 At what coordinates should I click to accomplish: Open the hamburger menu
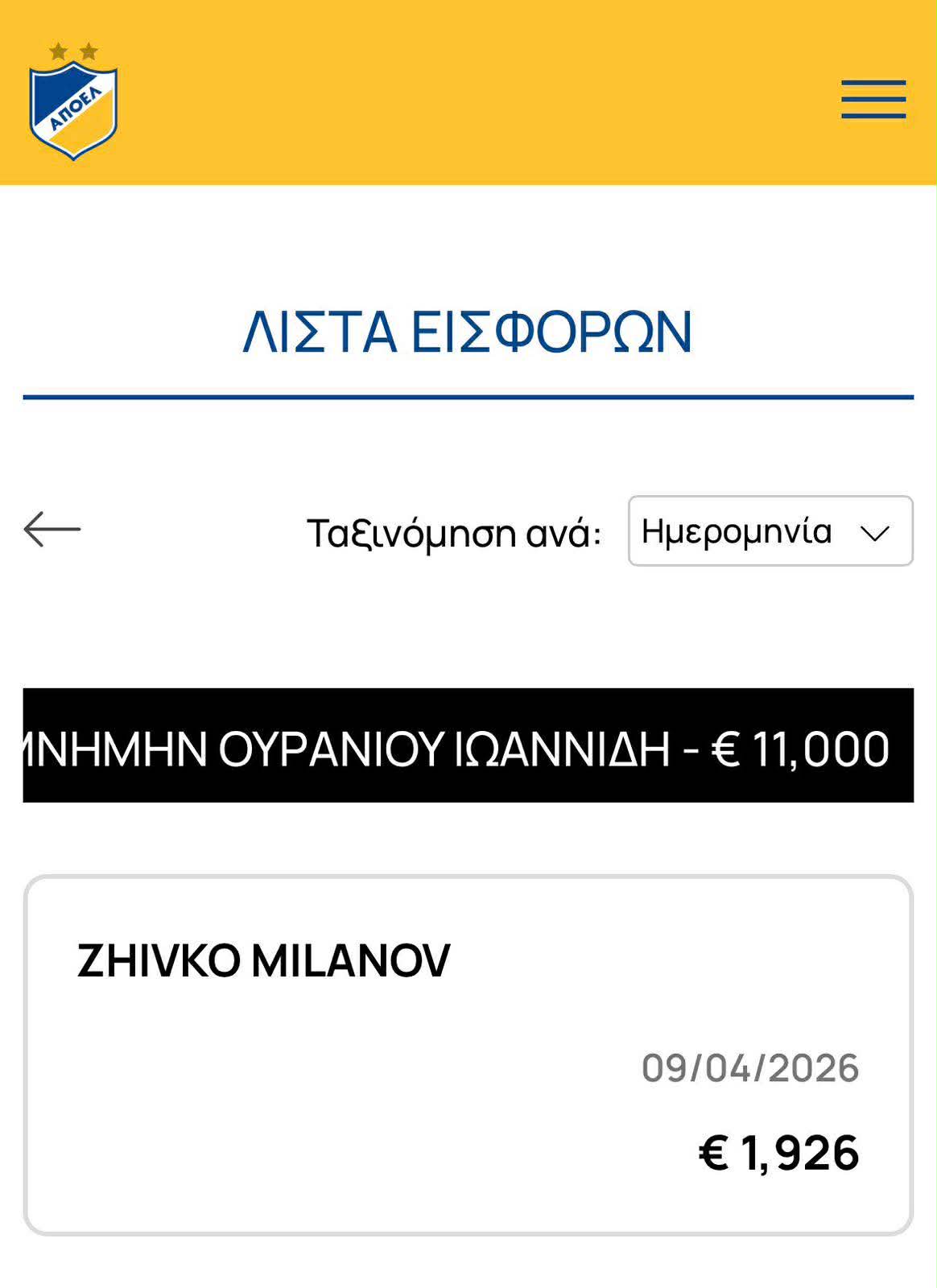point(873,99)
